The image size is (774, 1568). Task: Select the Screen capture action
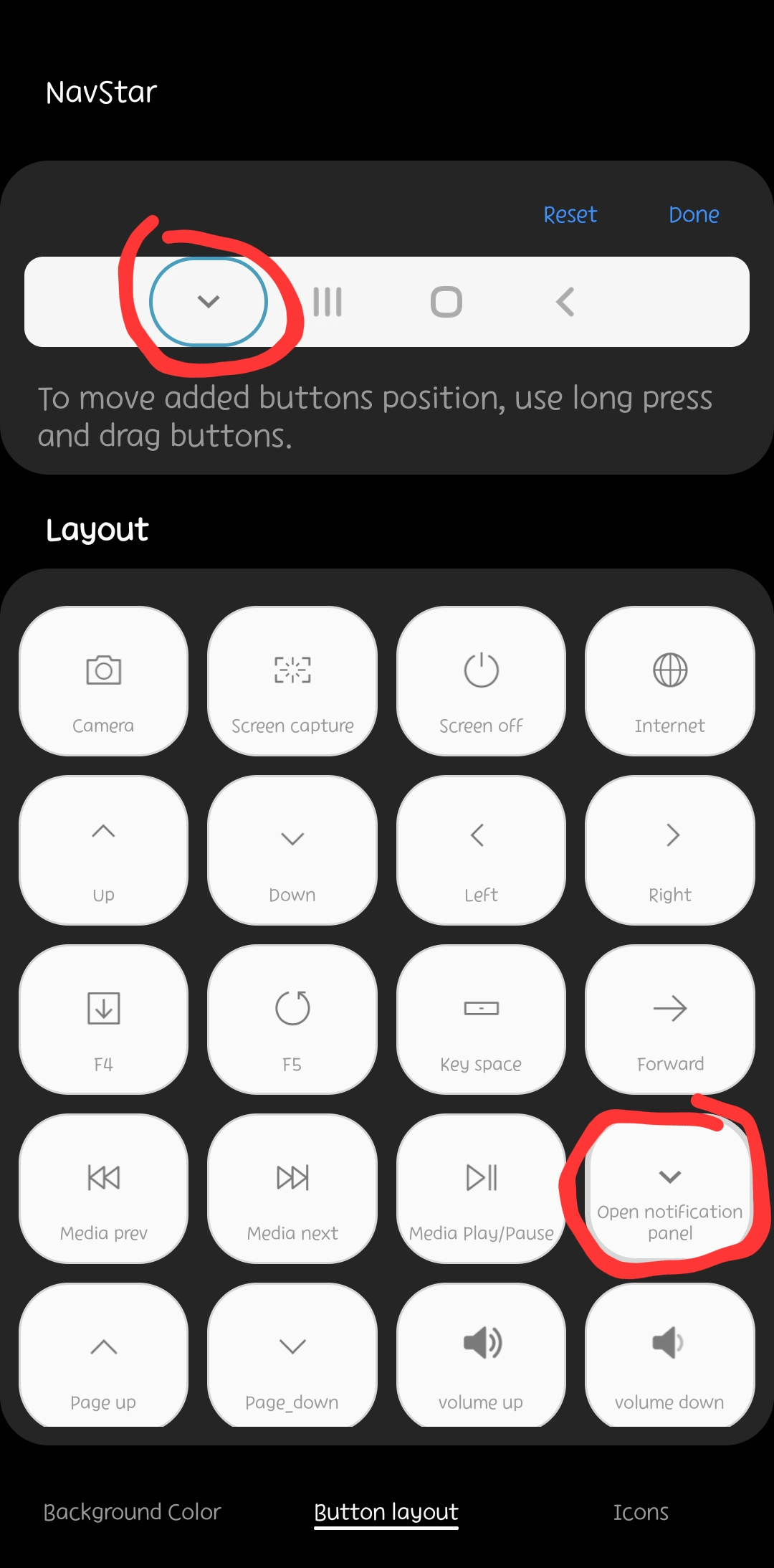click(292, 680)
